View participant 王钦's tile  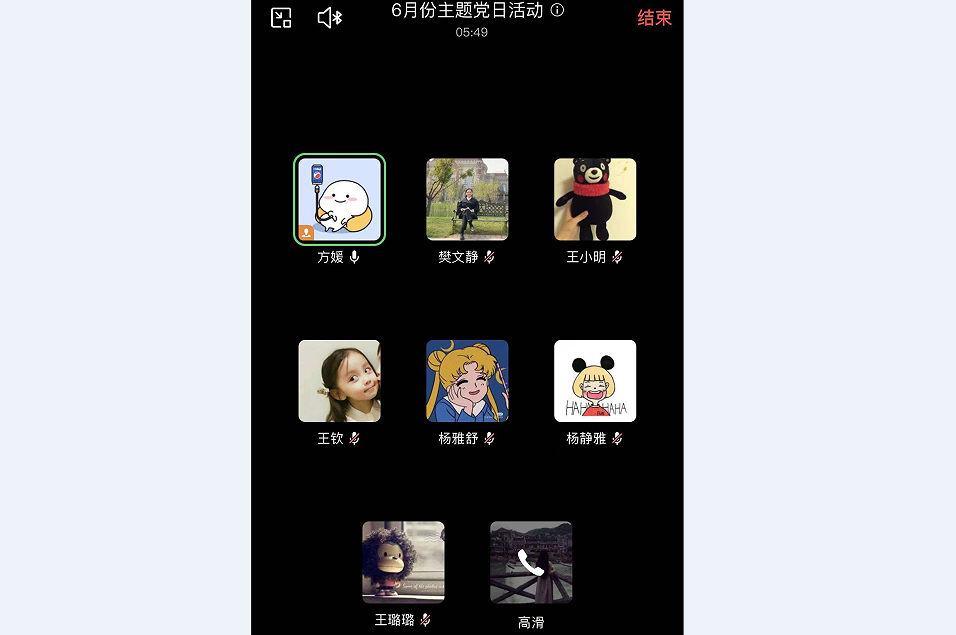[x=340, y=381]
